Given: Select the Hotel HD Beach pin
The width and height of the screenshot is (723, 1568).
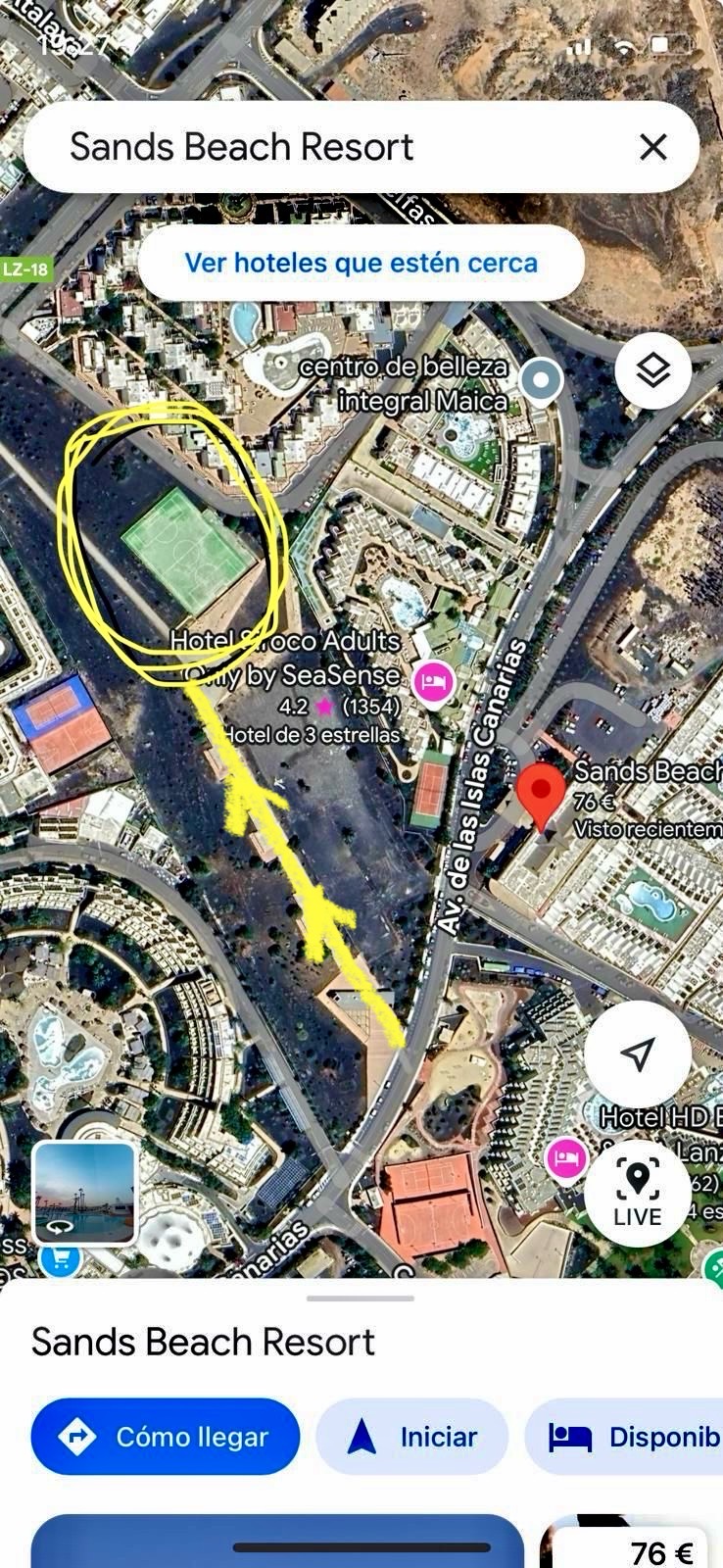Looking at the screenshot, I should pos(565,1157).
